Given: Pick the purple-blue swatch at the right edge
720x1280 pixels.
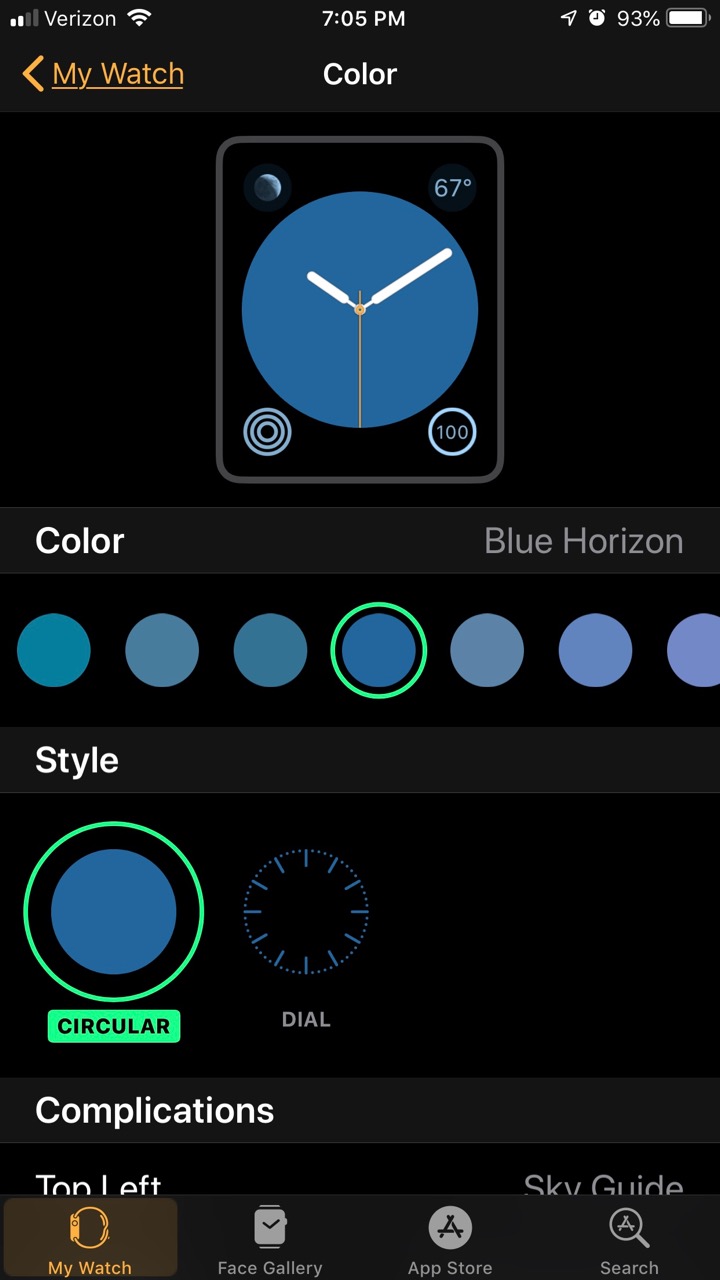Looking at the screenshot, I should click(x=694, y=651).
